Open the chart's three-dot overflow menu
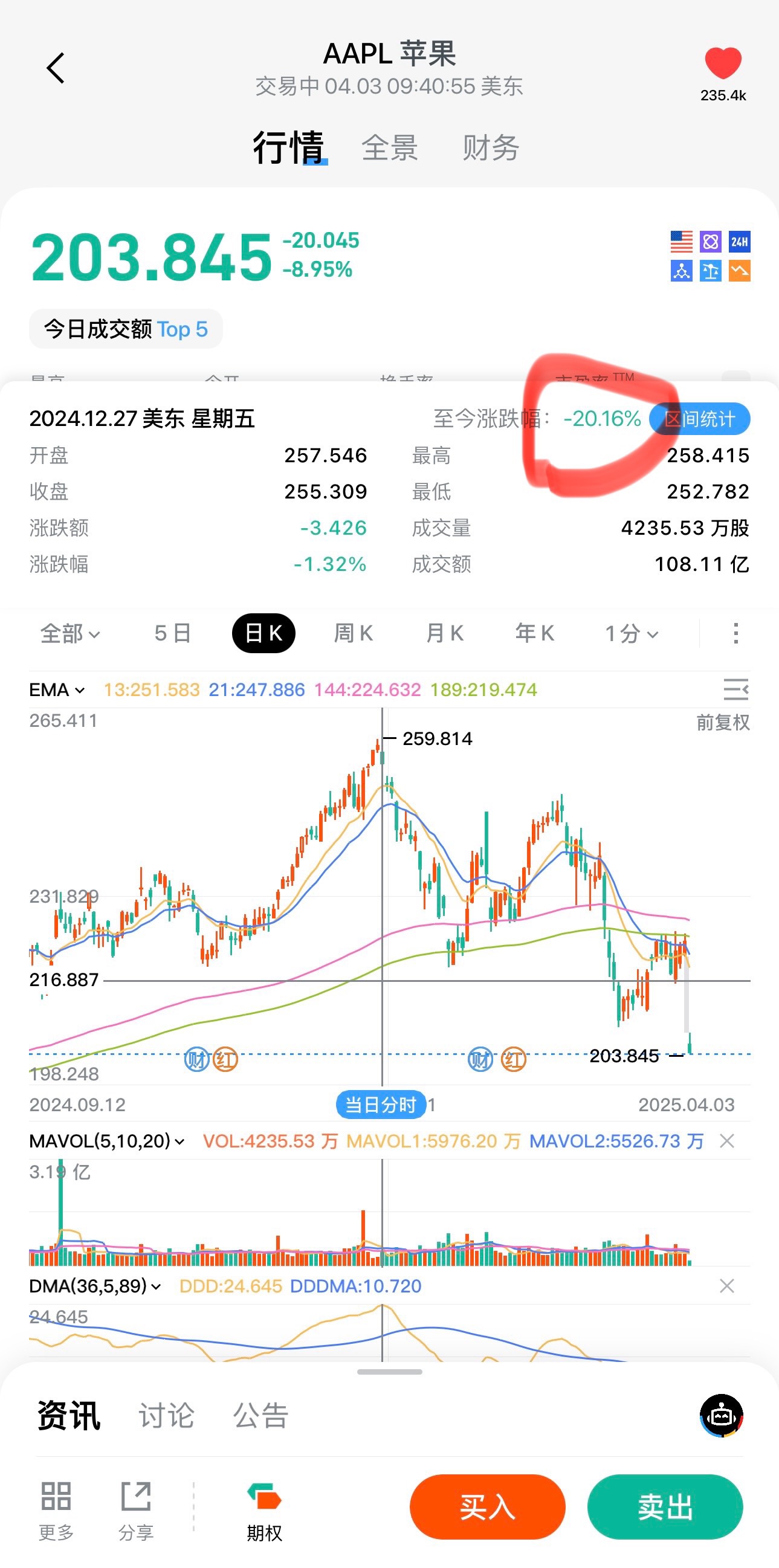The width and height of the screenshot is (779, 1568). (x=736, y=633)
